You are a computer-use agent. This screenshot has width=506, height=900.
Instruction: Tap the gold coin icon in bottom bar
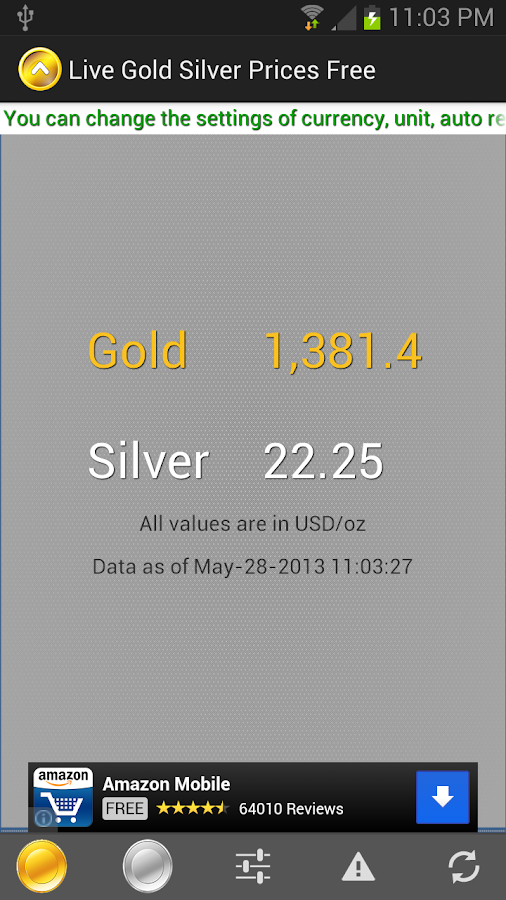point(42,866)
